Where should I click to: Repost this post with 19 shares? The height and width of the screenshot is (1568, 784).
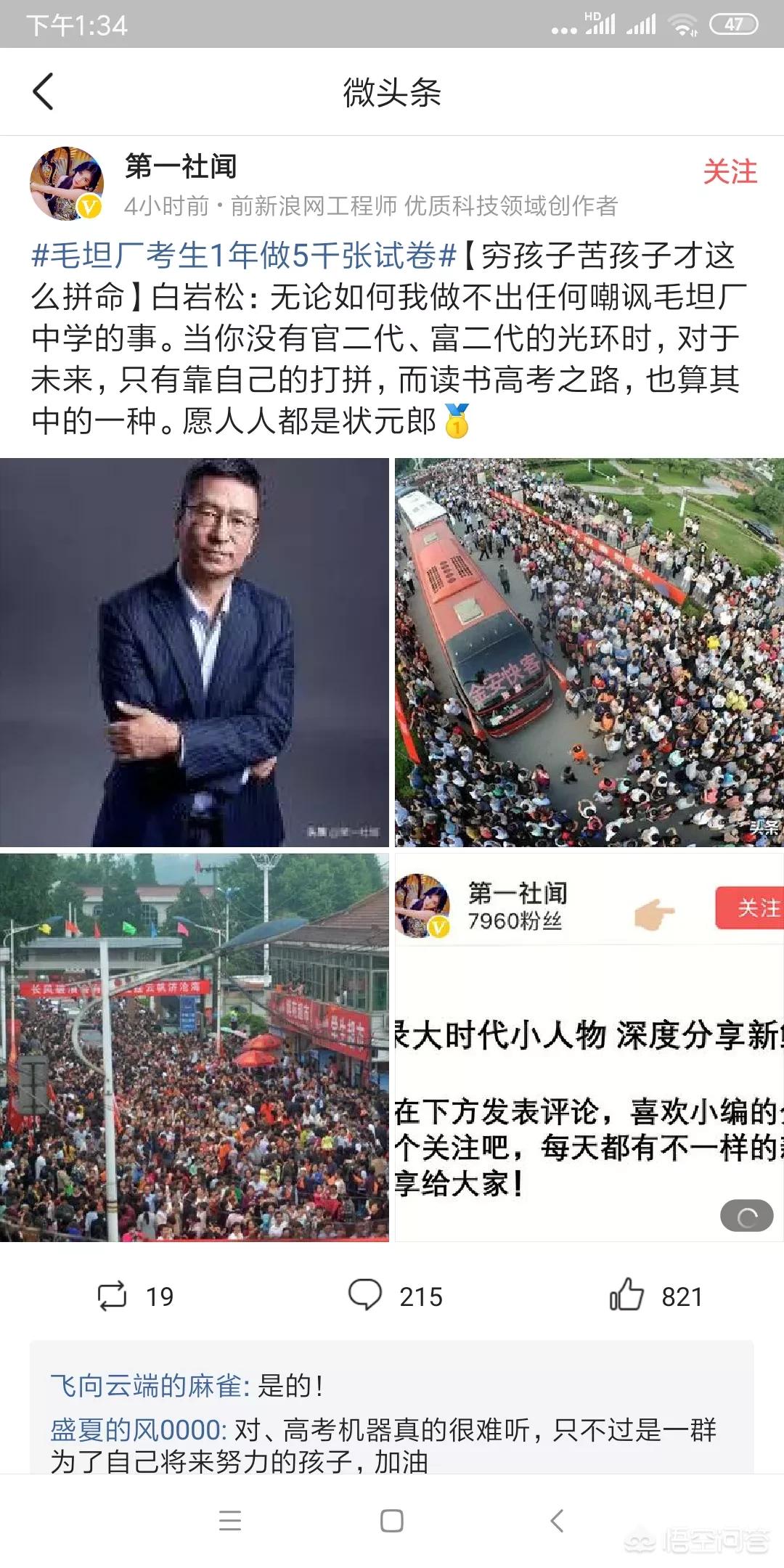(x=135, y=1297)
